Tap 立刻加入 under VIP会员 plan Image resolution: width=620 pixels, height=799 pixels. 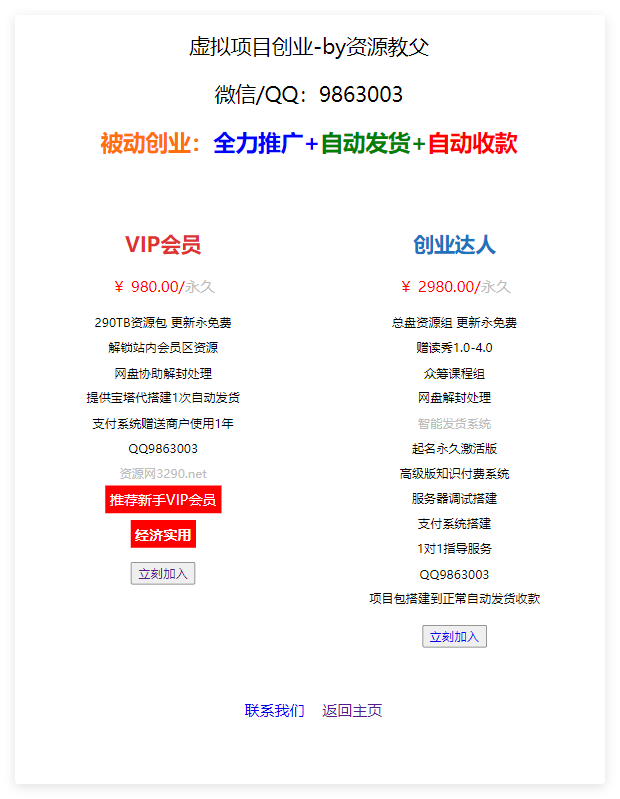(163, 573)
